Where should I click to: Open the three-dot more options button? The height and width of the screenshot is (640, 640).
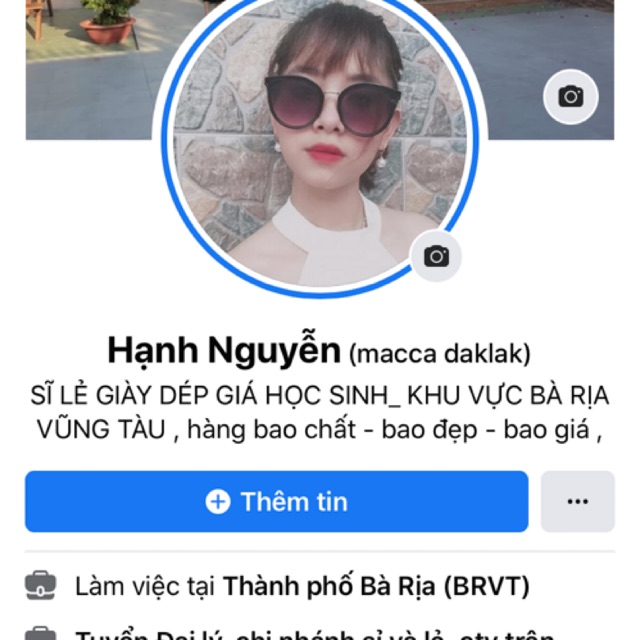click(x=577, y=502)
